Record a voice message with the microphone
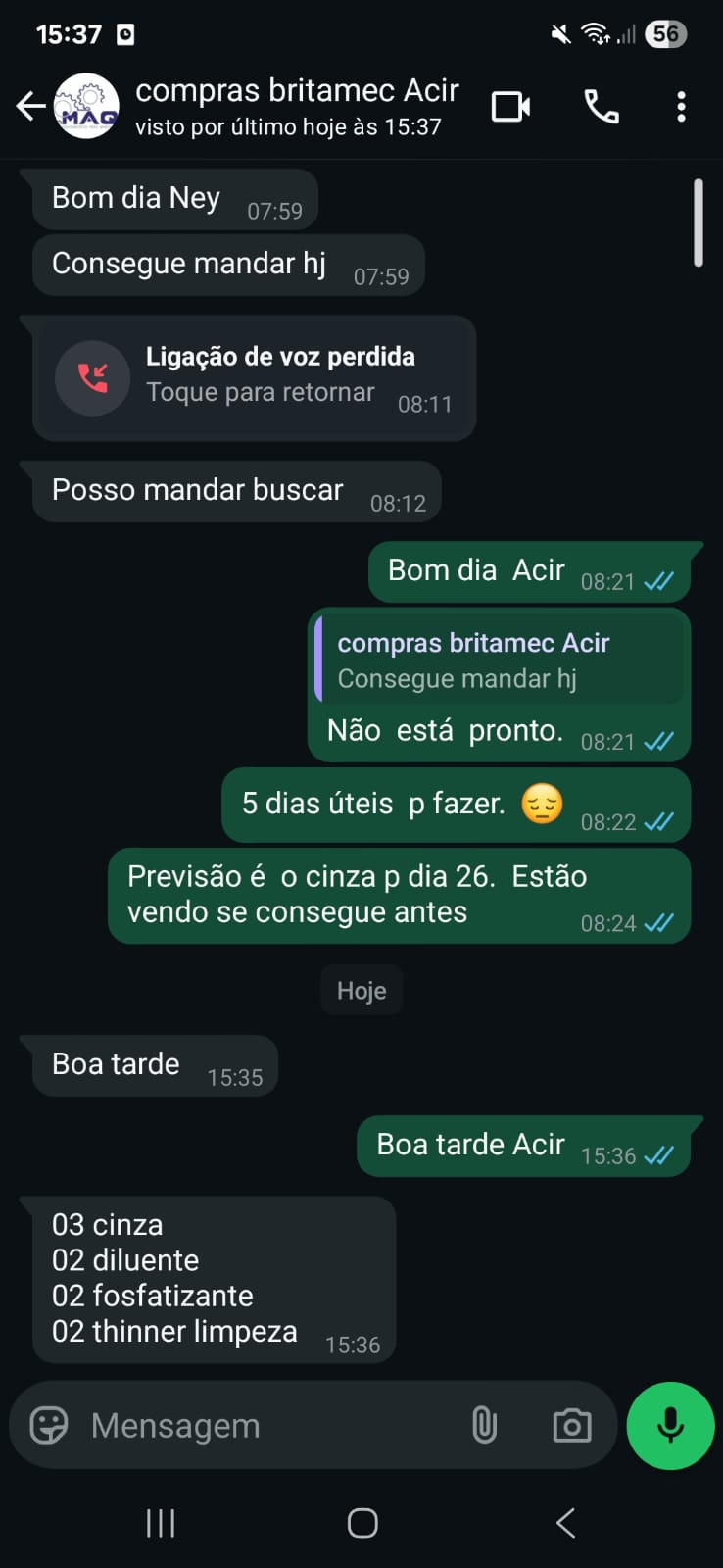723x1568 pixels. (670, 1425)
